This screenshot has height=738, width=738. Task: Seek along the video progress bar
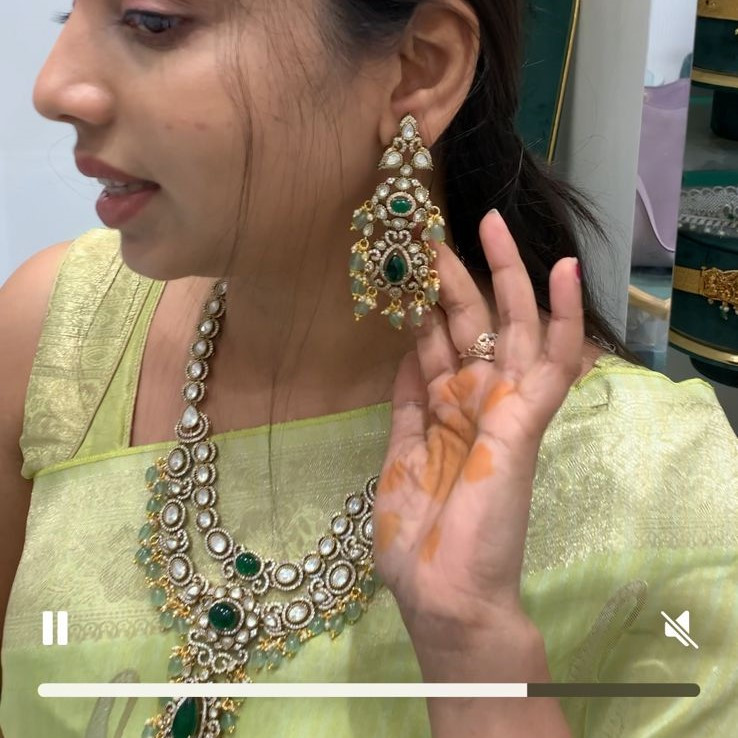point(368,690)
